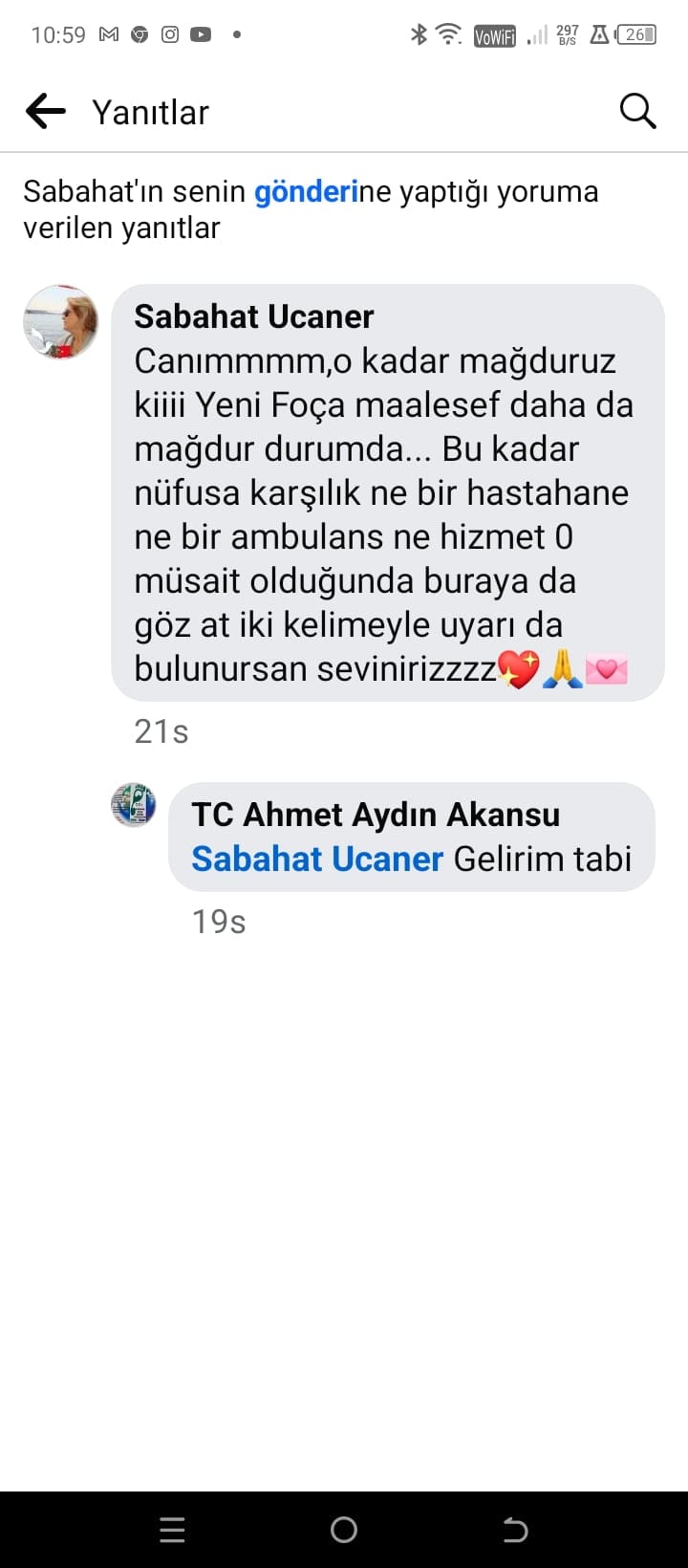This screenshot has width=688, height=1568.
Task: View Sabahat Ucaner's profile picture
Action: [x=60, y=322]
